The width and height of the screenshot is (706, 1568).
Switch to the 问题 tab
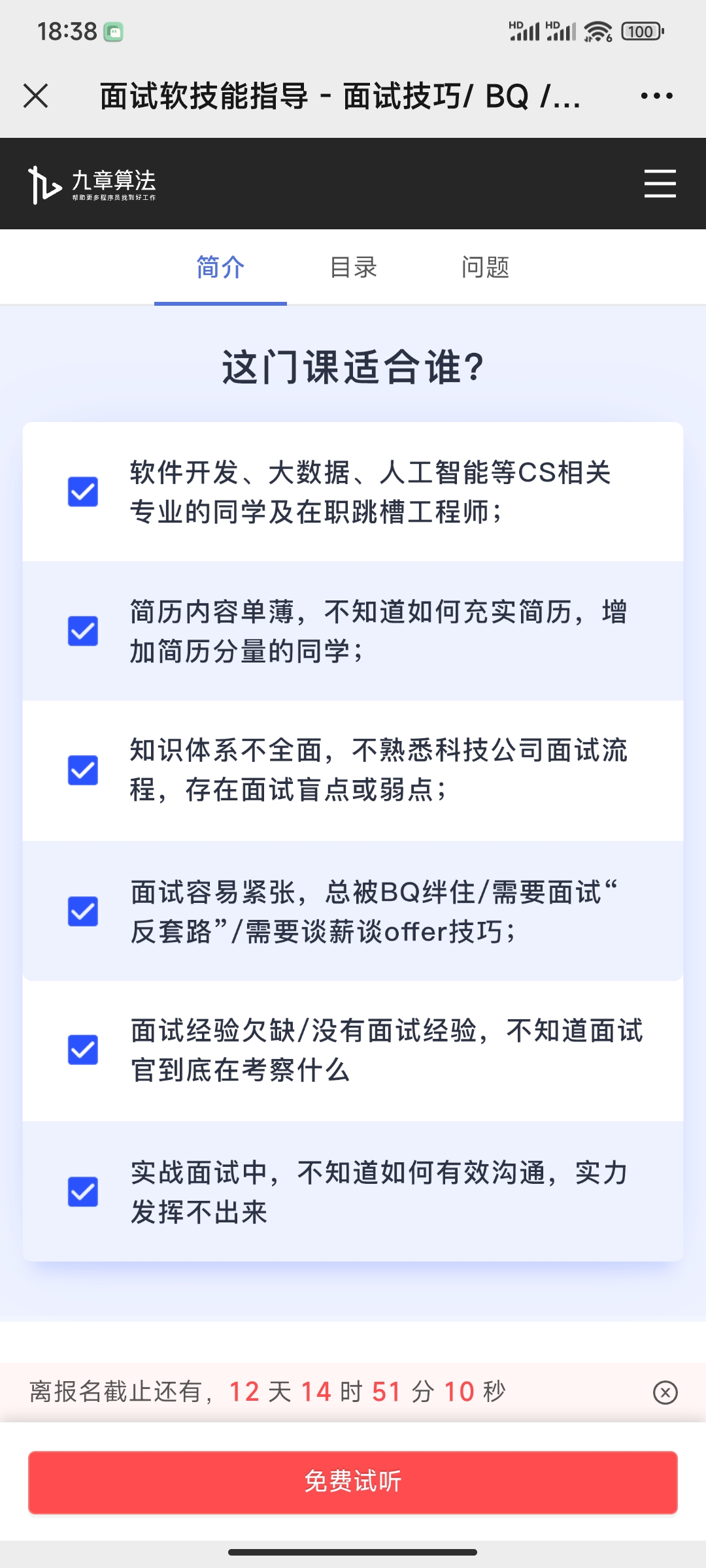(485, 267)
